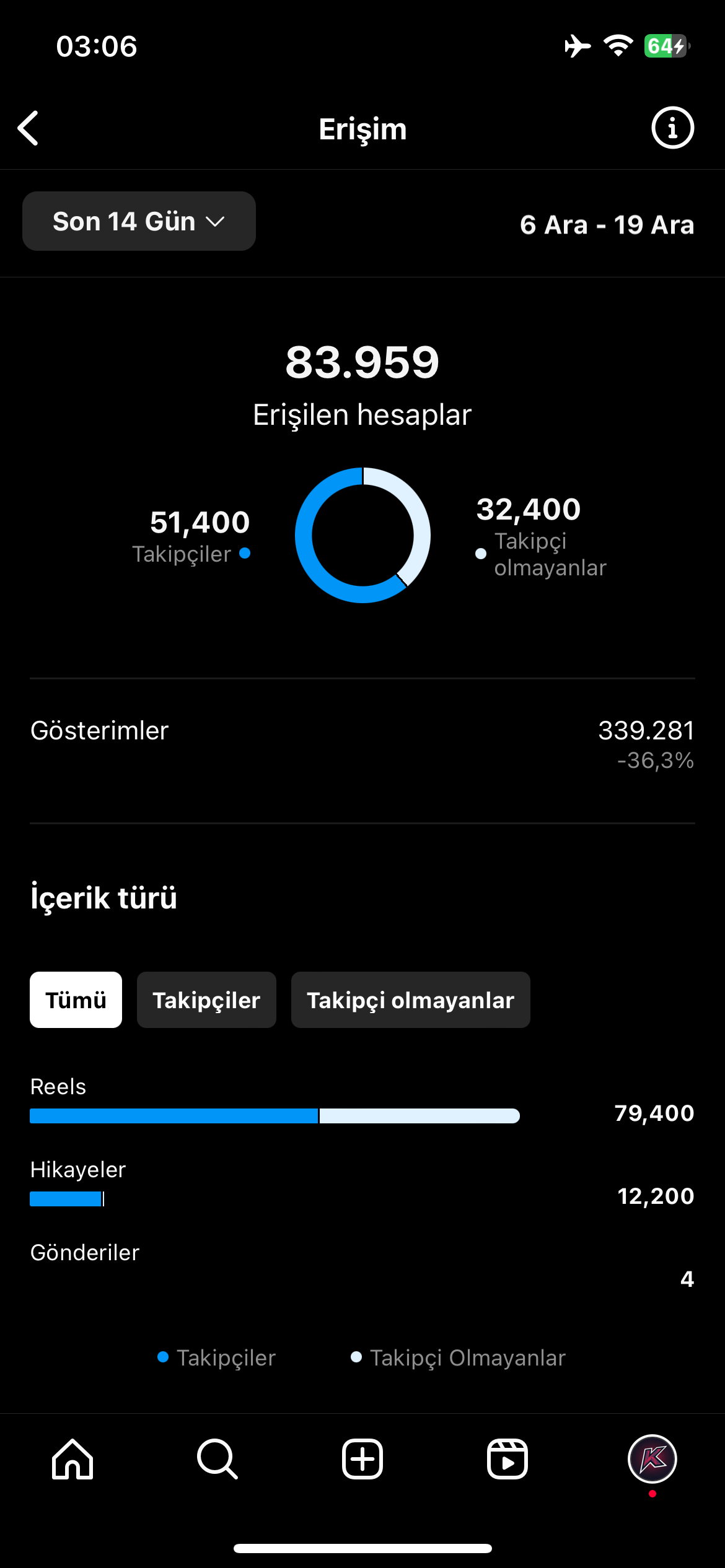Go back from the Erişim screen
This screenshot has height=1568, width=725.
[x=29, y=128]
